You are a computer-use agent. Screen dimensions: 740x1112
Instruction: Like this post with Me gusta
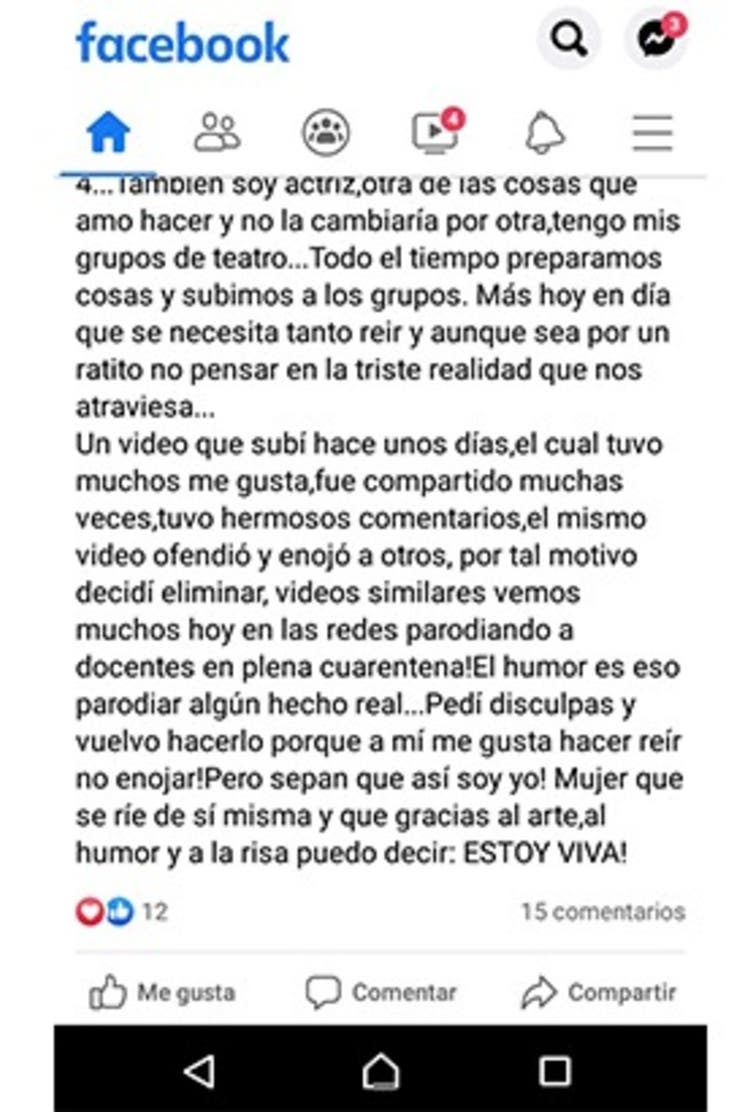click(162, 992)
